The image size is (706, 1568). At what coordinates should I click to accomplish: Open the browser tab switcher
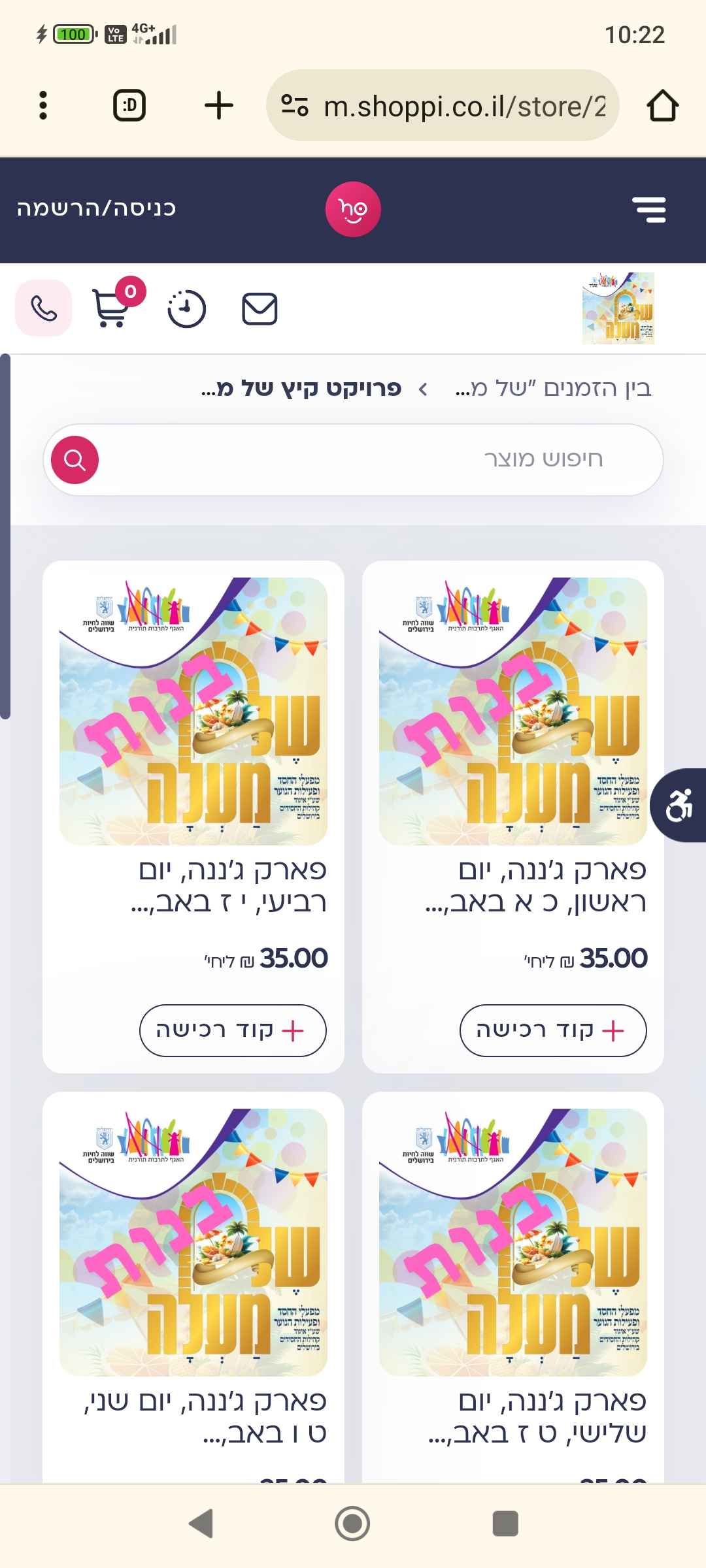pos(129,105)
